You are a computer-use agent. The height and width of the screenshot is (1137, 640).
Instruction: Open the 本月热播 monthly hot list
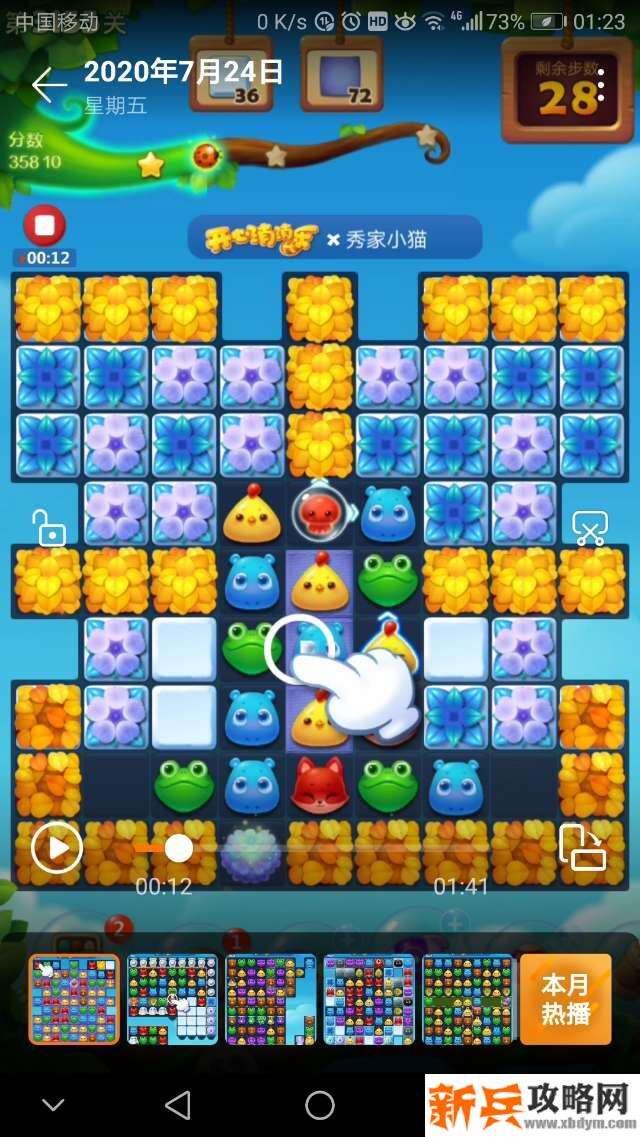click(x=565, y=999)
